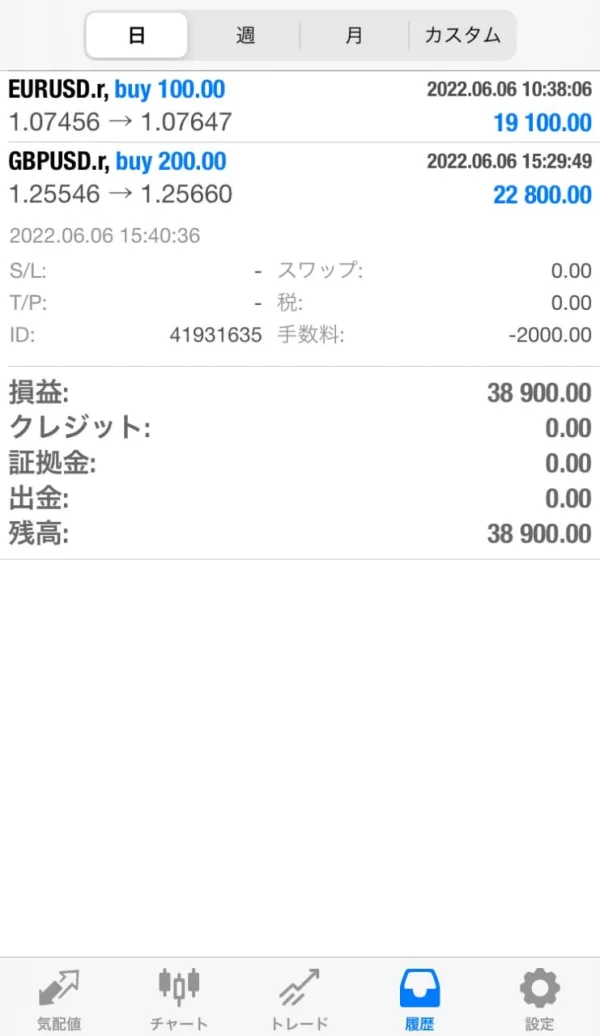The image size is (600, 1036).
Task: Open the 気配値 quotes tab
Action: (x=60, y=998)
